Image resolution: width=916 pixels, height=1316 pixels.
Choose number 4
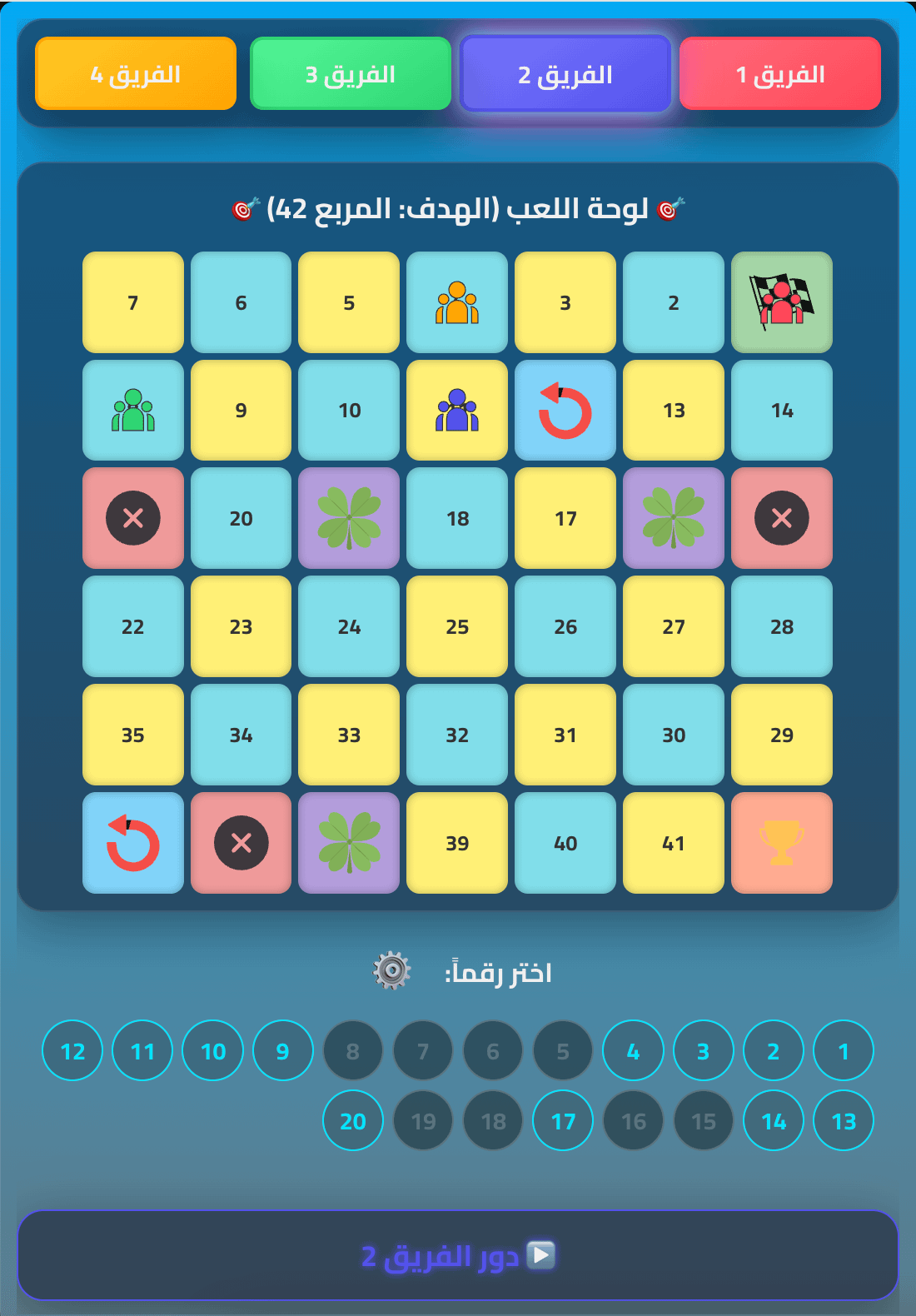pos(633,1051)
